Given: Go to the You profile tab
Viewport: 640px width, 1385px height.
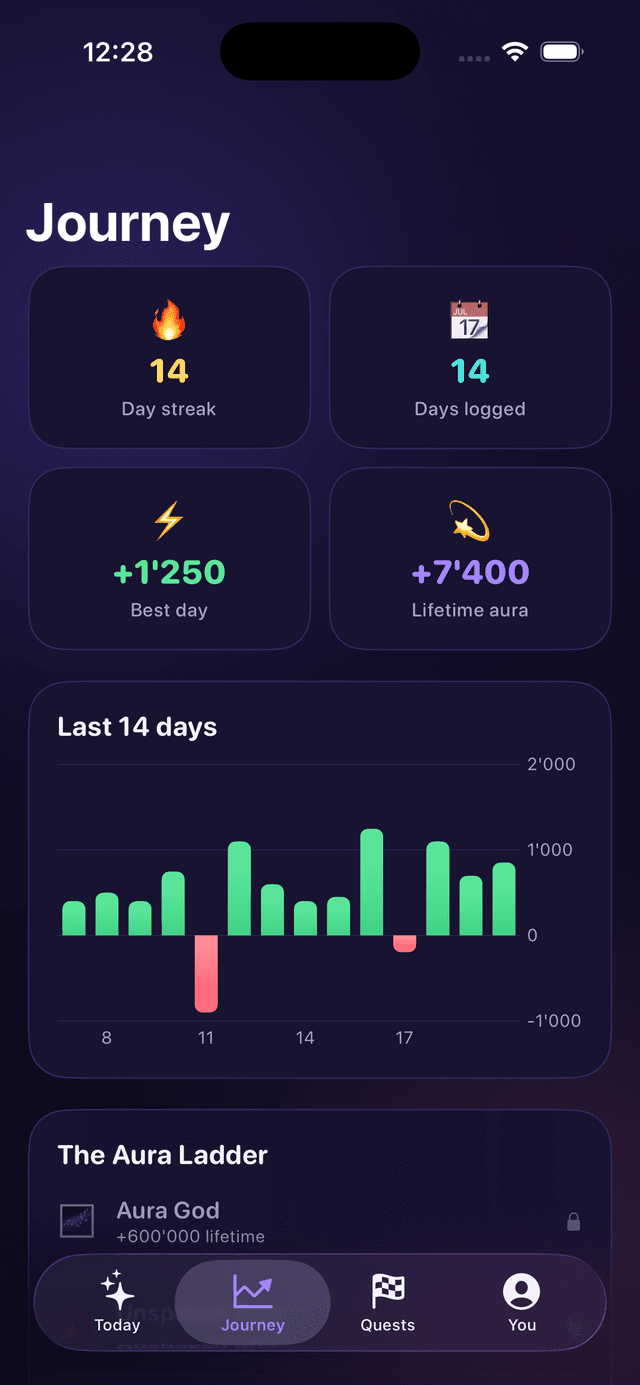Looking at the screenshot, I should [x=522, y=1302].
